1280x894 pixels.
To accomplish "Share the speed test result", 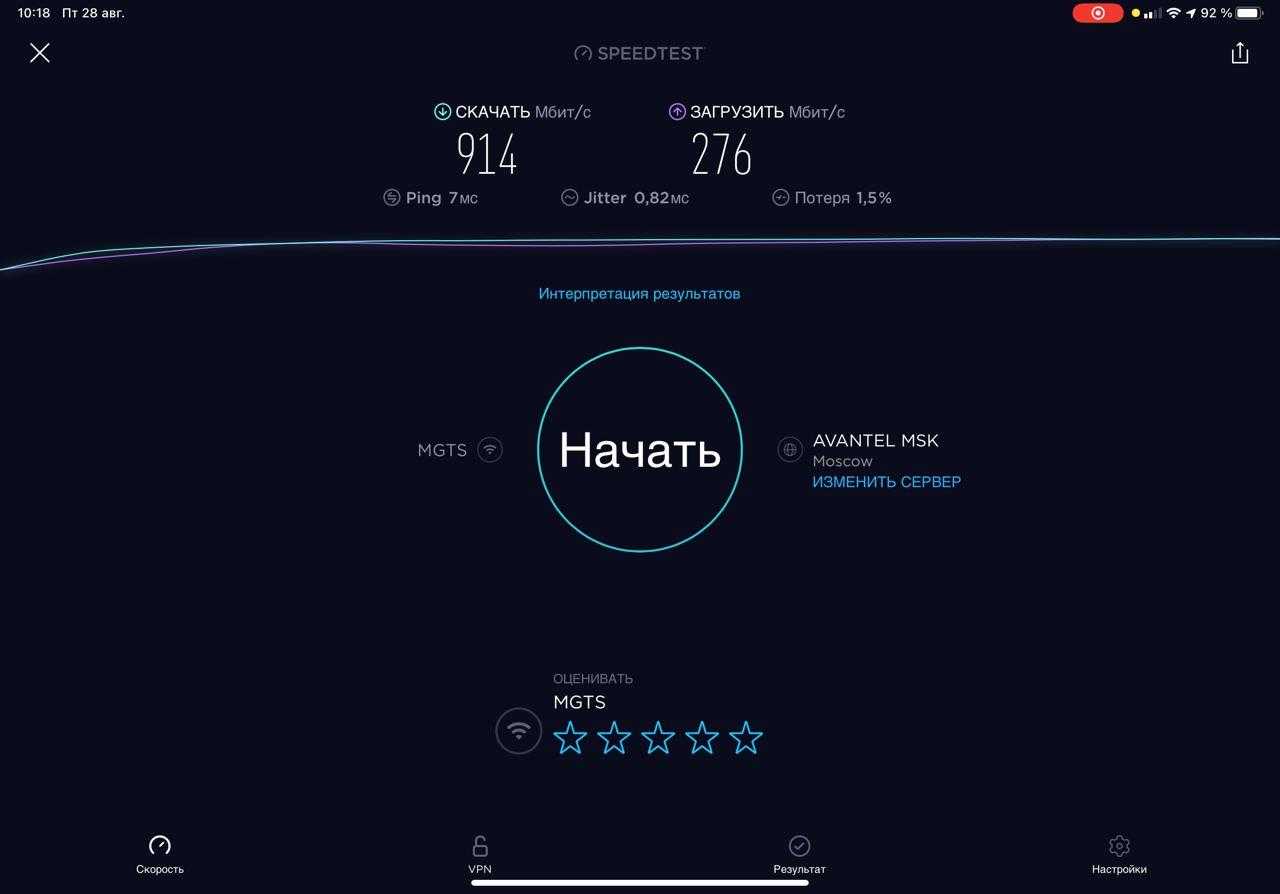I will pos(1239,53).
